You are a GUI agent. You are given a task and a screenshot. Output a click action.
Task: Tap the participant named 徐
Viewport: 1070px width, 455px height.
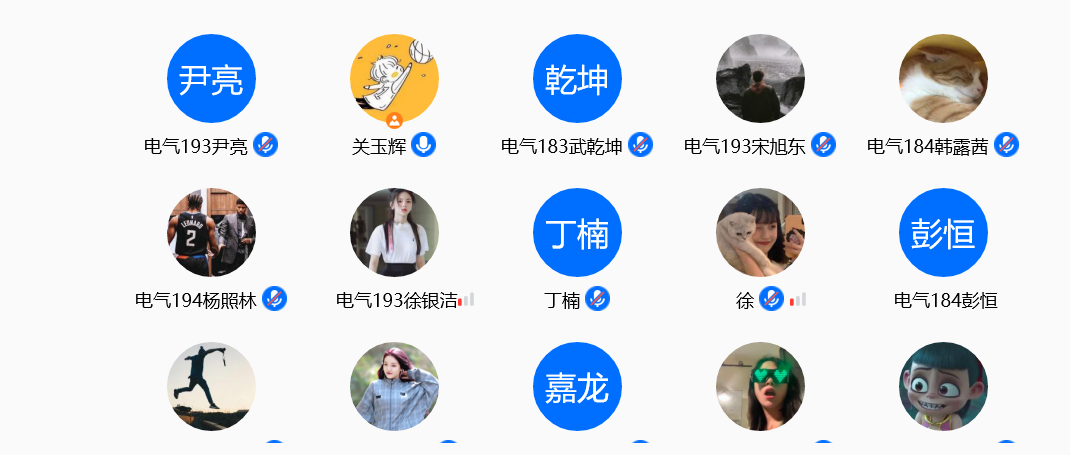point(760,232)
